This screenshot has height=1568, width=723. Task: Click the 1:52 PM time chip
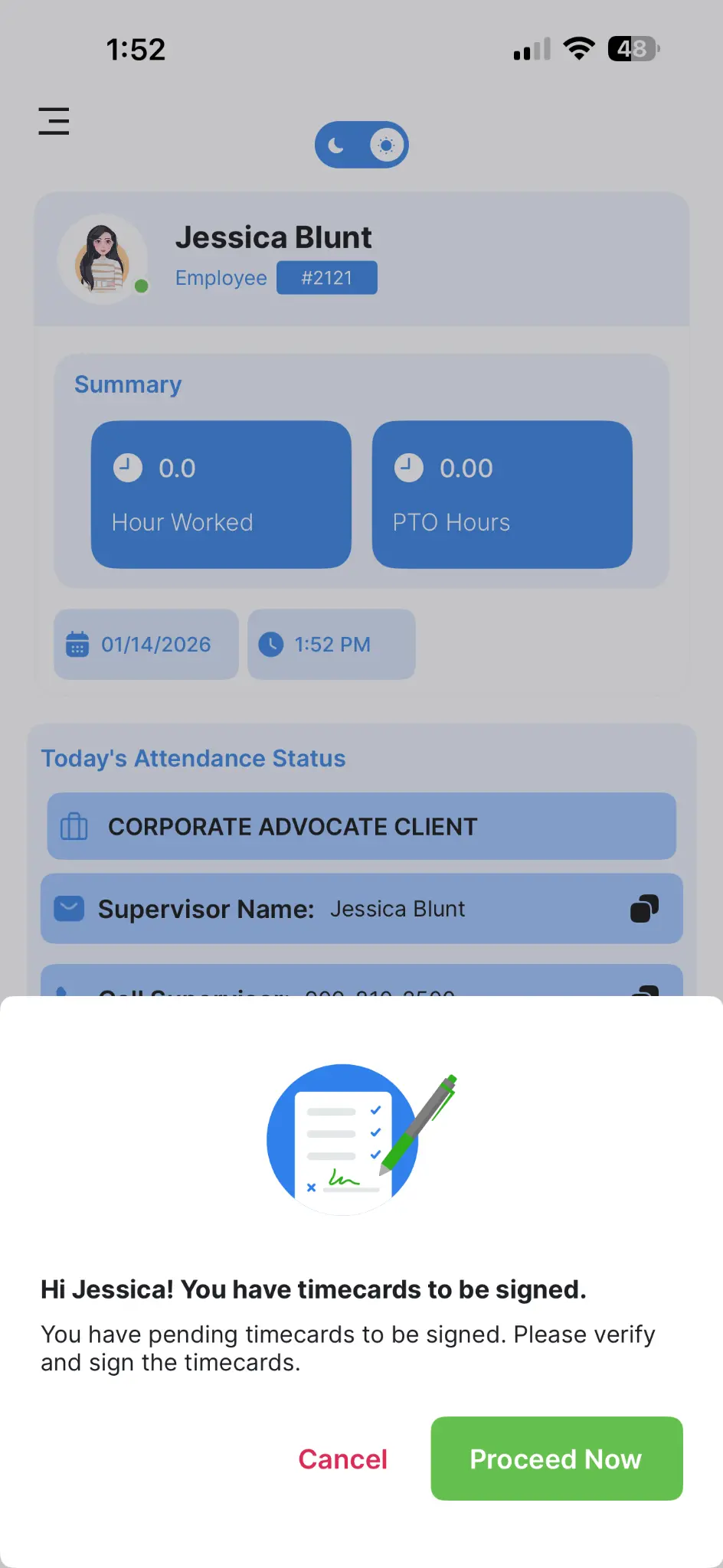(x=331, y=645)
